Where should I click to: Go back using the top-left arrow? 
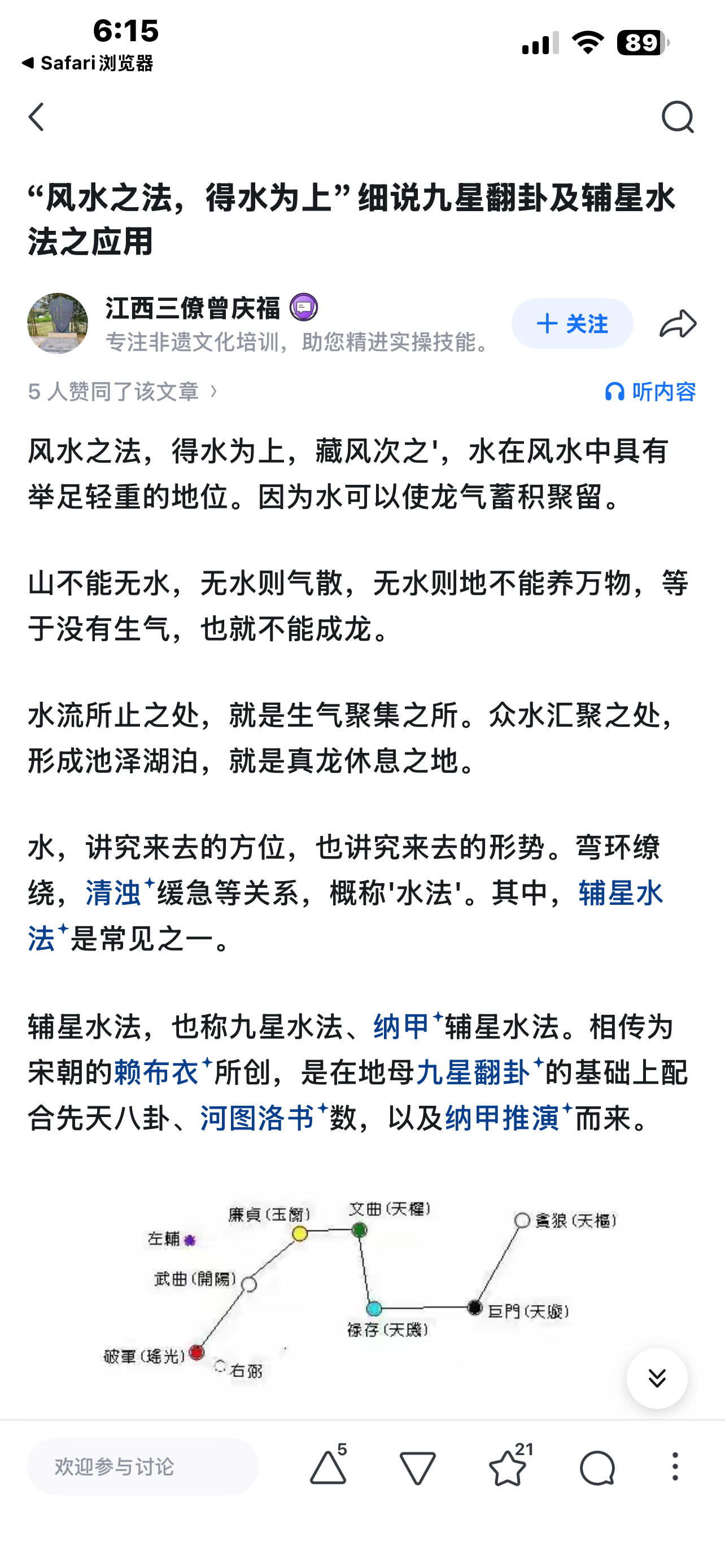click(37, 116)
